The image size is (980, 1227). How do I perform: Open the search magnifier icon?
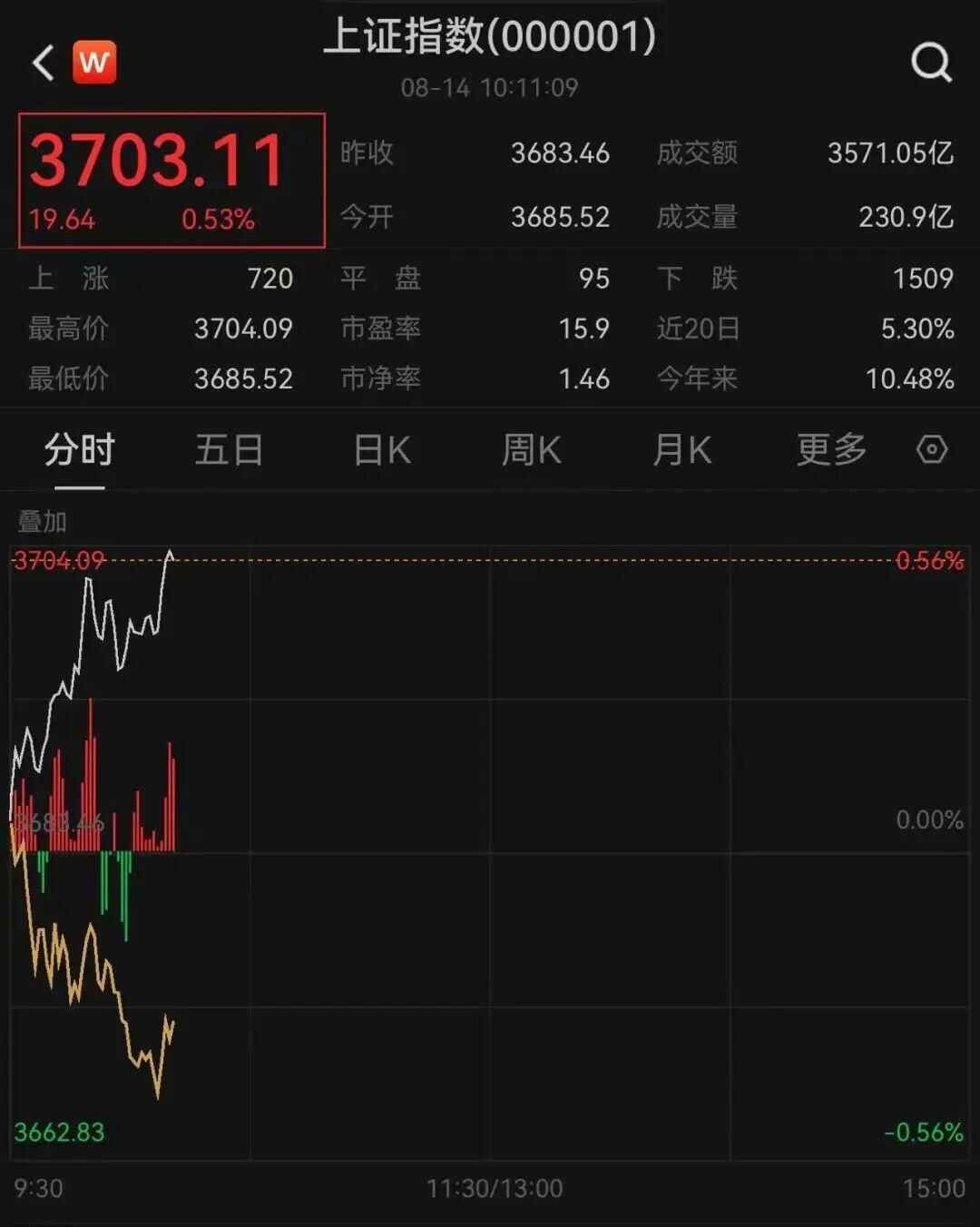931,63
